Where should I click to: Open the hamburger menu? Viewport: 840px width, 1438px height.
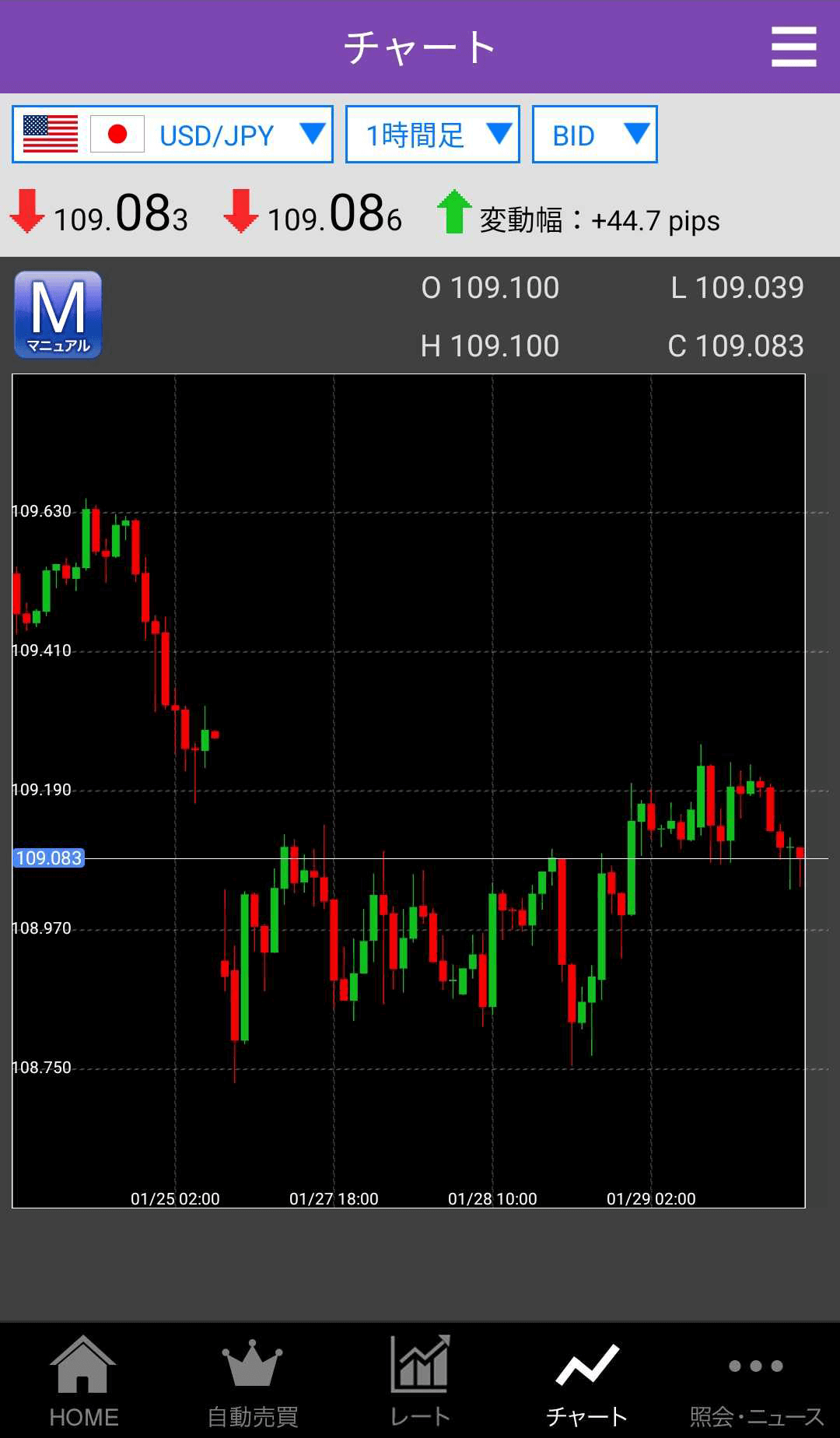(x=793, y=47)
